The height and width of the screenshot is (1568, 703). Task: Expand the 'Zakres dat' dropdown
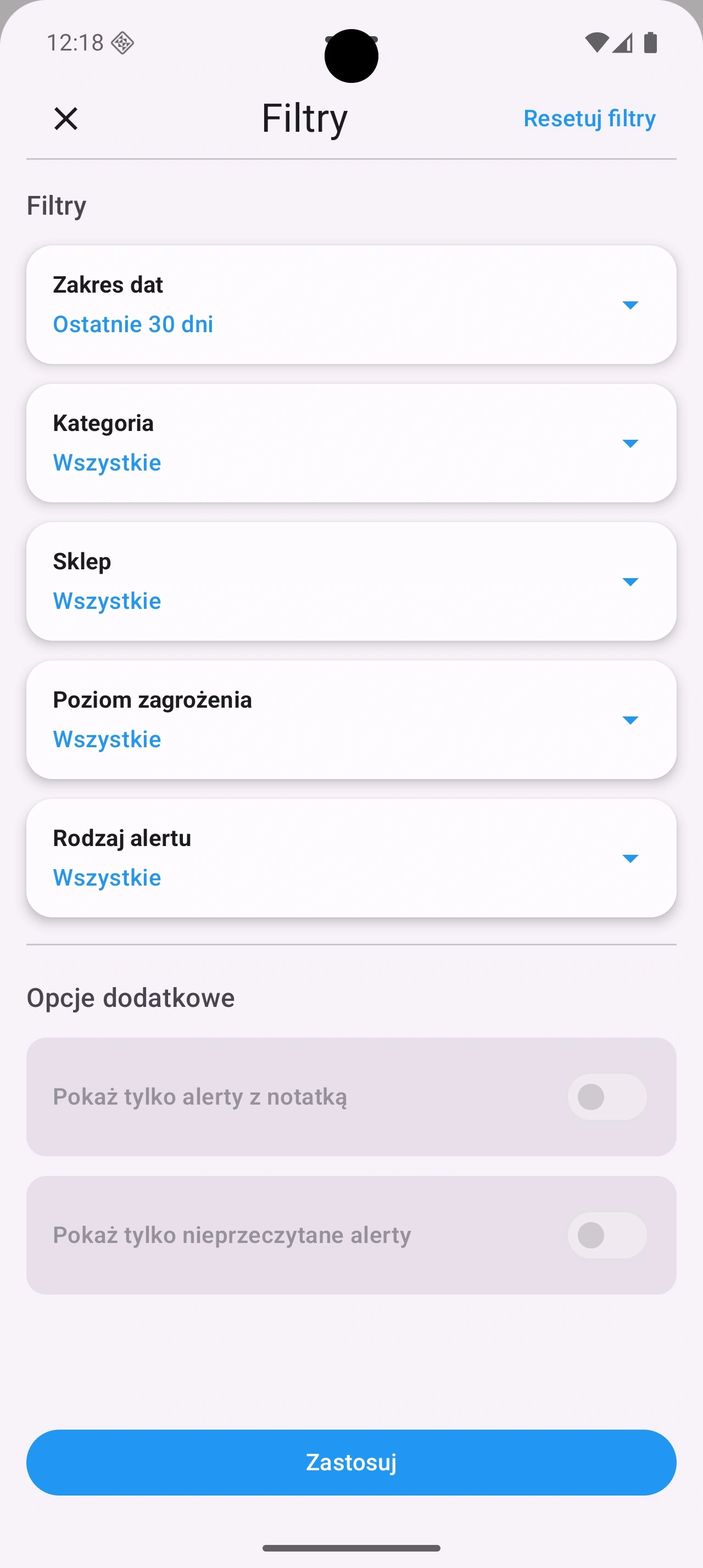tap(631, 304)
